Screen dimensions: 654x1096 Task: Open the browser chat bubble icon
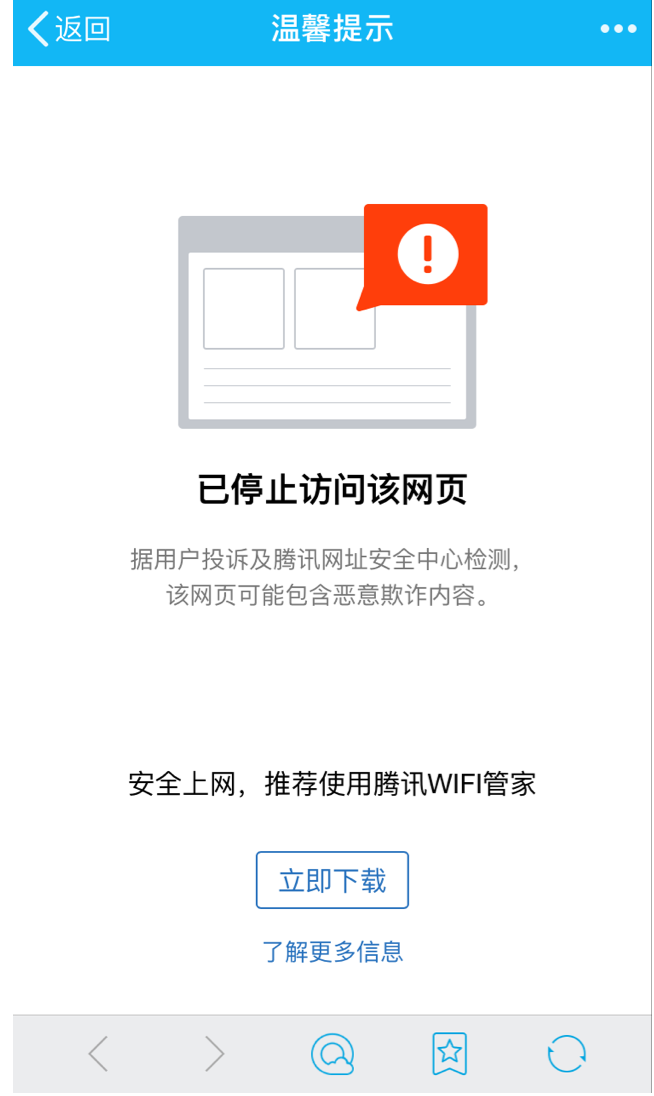[x=332, y=1053]
